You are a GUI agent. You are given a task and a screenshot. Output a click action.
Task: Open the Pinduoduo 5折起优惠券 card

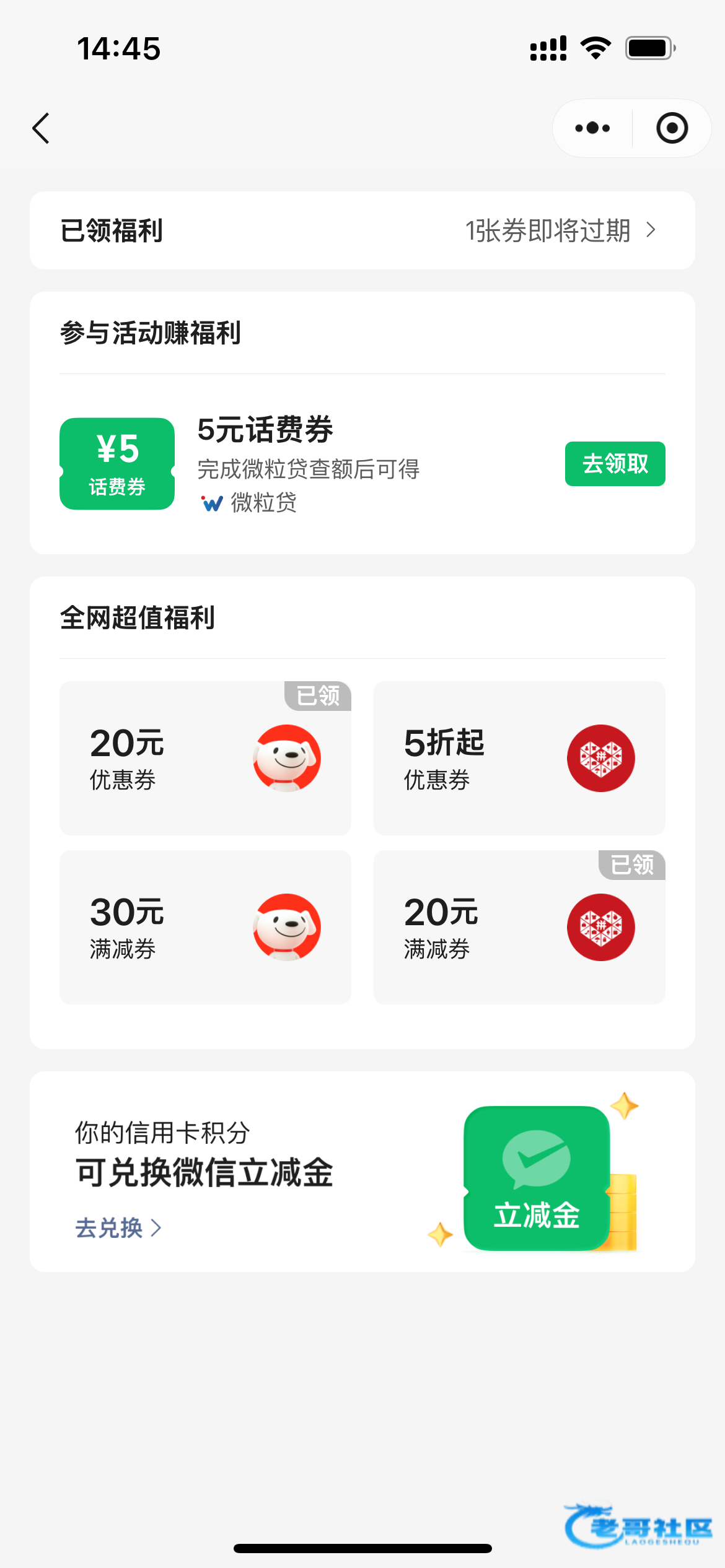tap(519, 758)
